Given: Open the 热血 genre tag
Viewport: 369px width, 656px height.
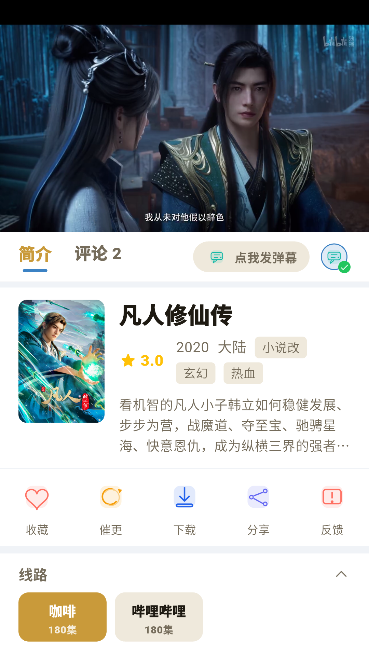Looking at the screenshot, I should coord(243,373).
